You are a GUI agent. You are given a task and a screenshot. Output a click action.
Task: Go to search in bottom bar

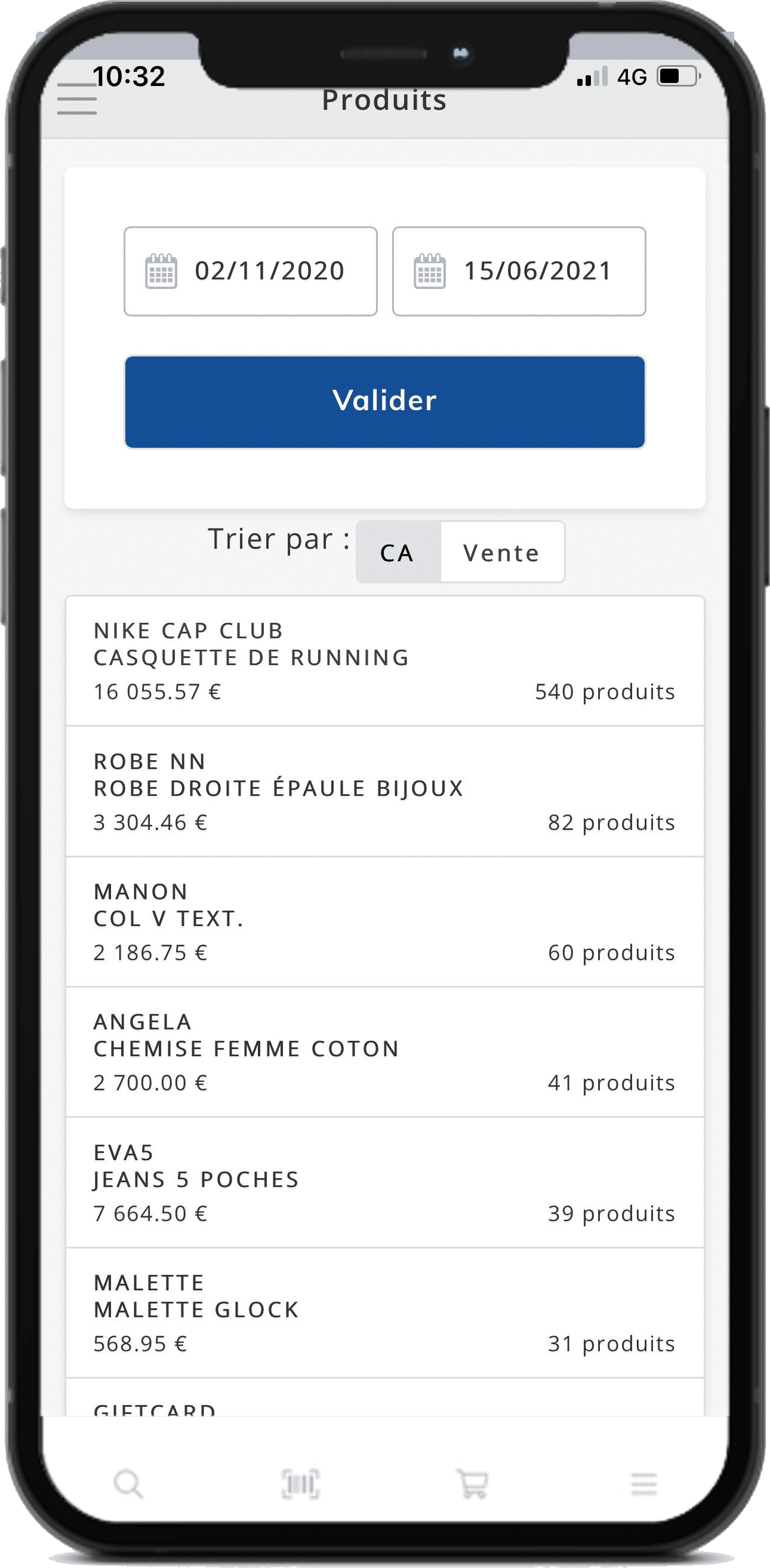[128, 1484]
